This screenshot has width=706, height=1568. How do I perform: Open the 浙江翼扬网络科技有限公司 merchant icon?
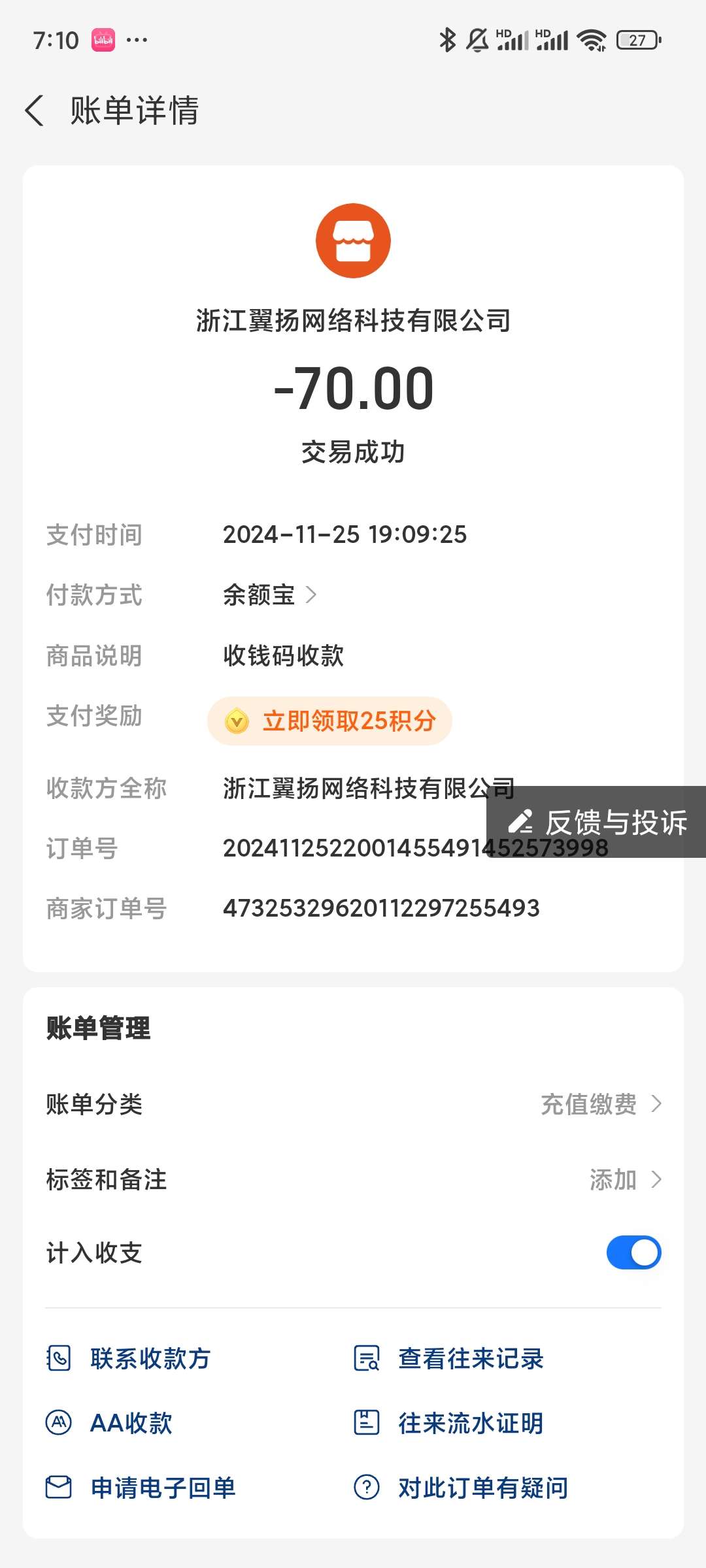353,240
